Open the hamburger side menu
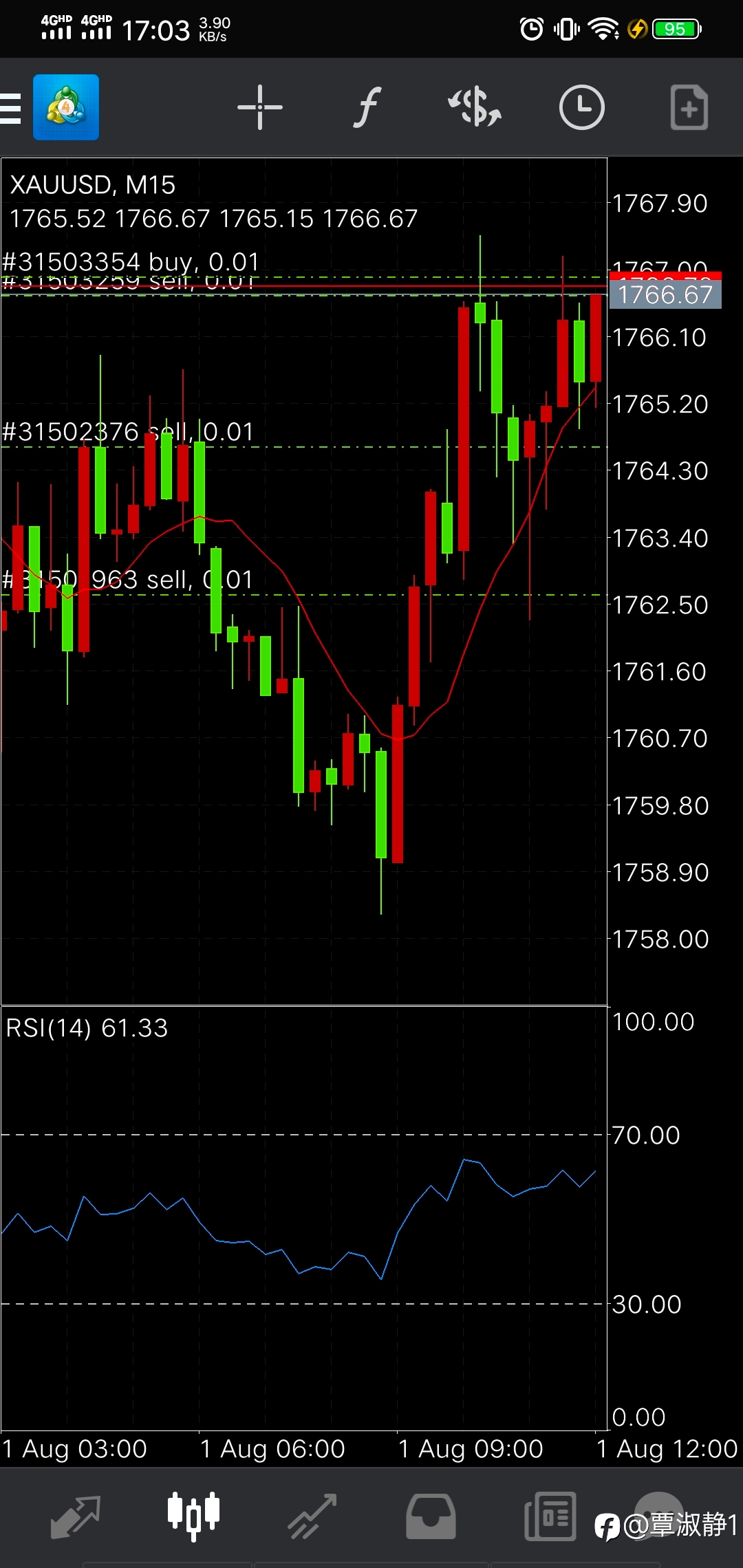 [x=10, y=108]
